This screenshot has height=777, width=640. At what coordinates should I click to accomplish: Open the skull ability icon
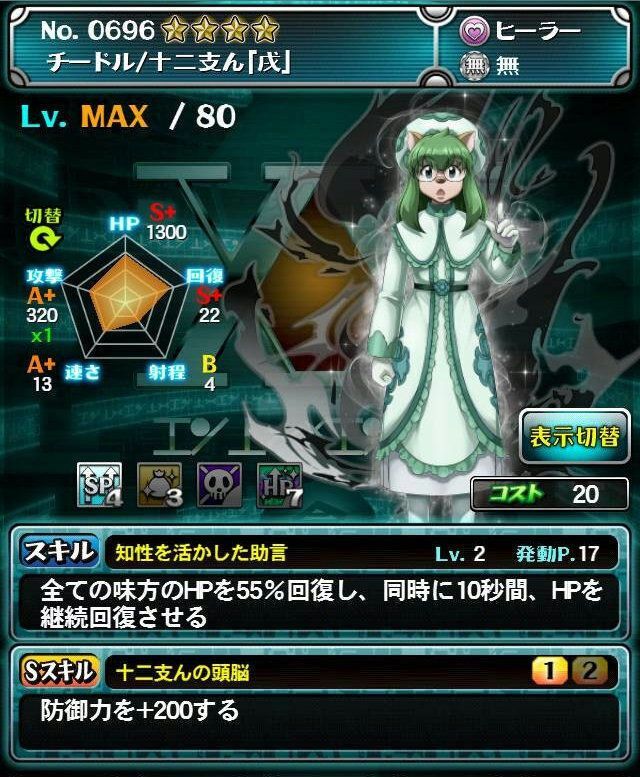[218, 482]
